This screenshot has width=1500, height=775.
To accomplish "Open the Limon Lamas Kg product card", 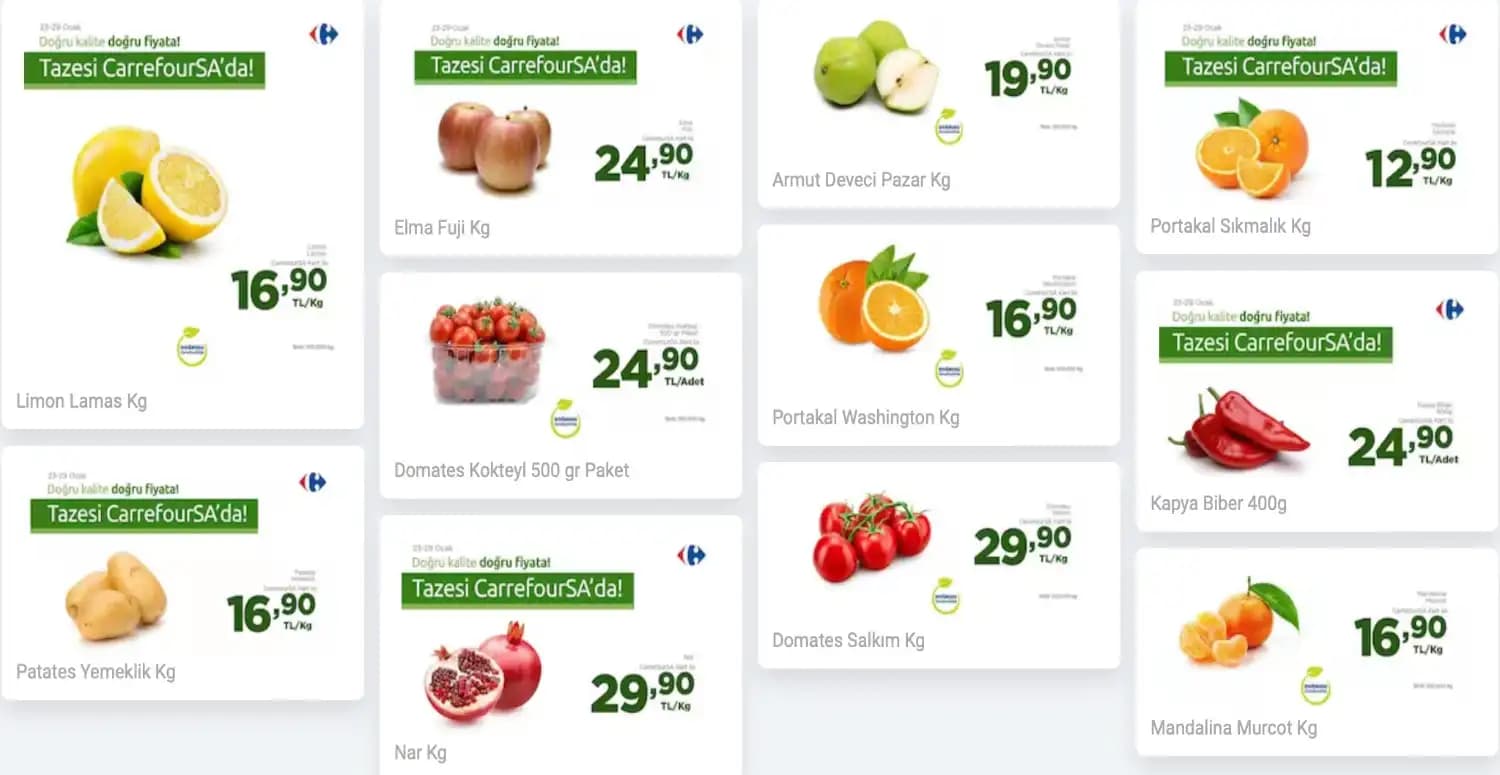I will [x=182, y=215].
